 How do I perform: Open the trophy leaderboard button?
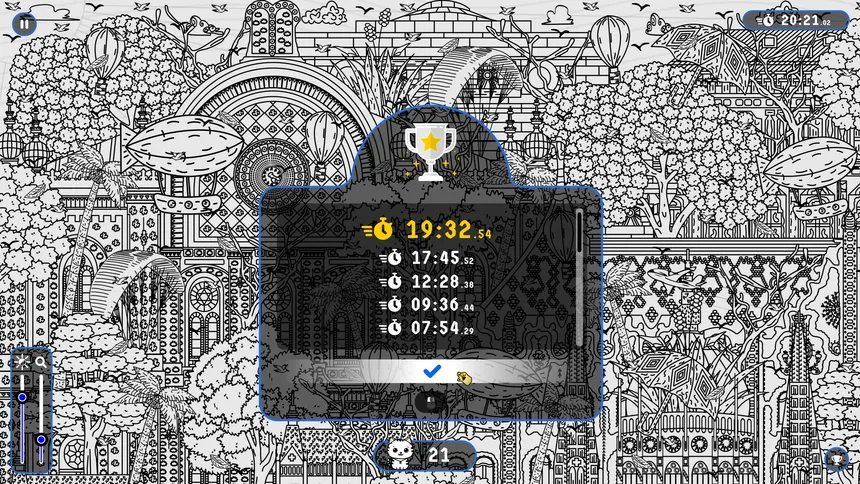(x=836, y=459)
